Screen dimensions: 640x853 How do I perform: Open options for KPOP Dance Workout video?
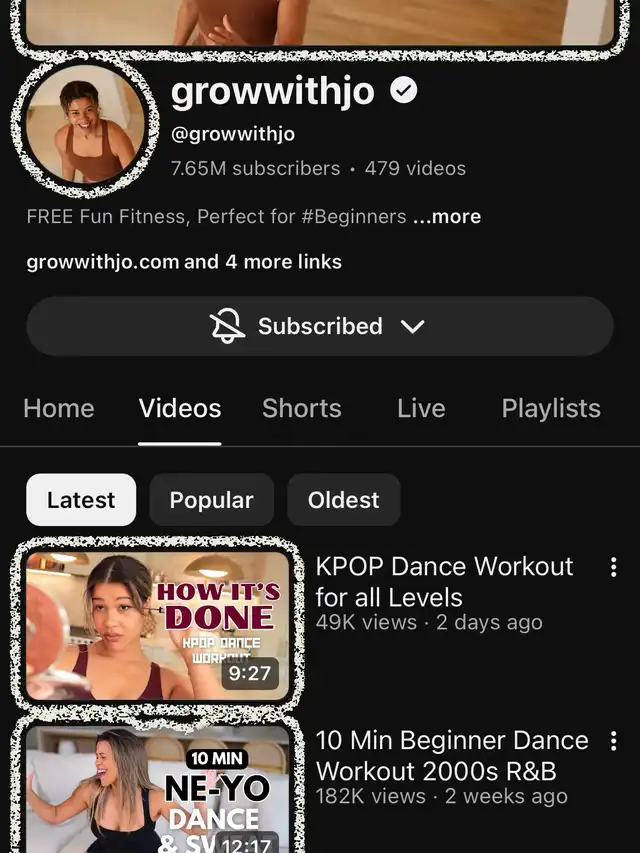click(613, 568)
